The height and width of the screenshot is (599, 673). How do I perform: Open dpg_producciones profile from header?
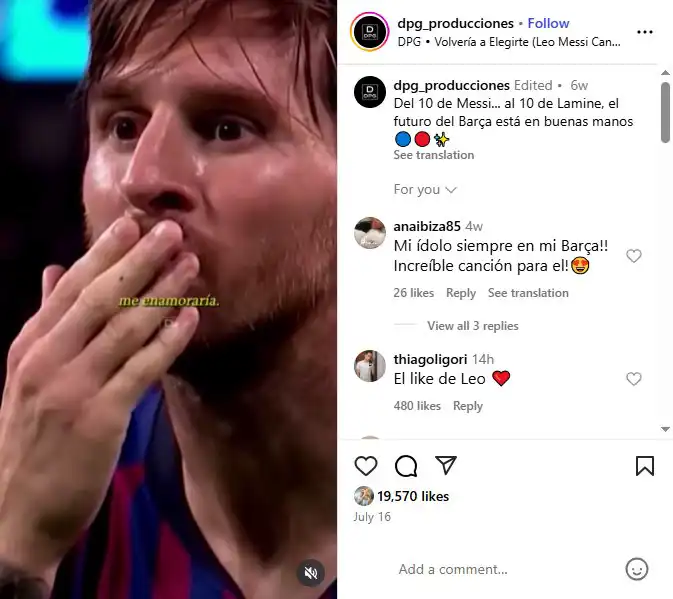pos(455,23)
